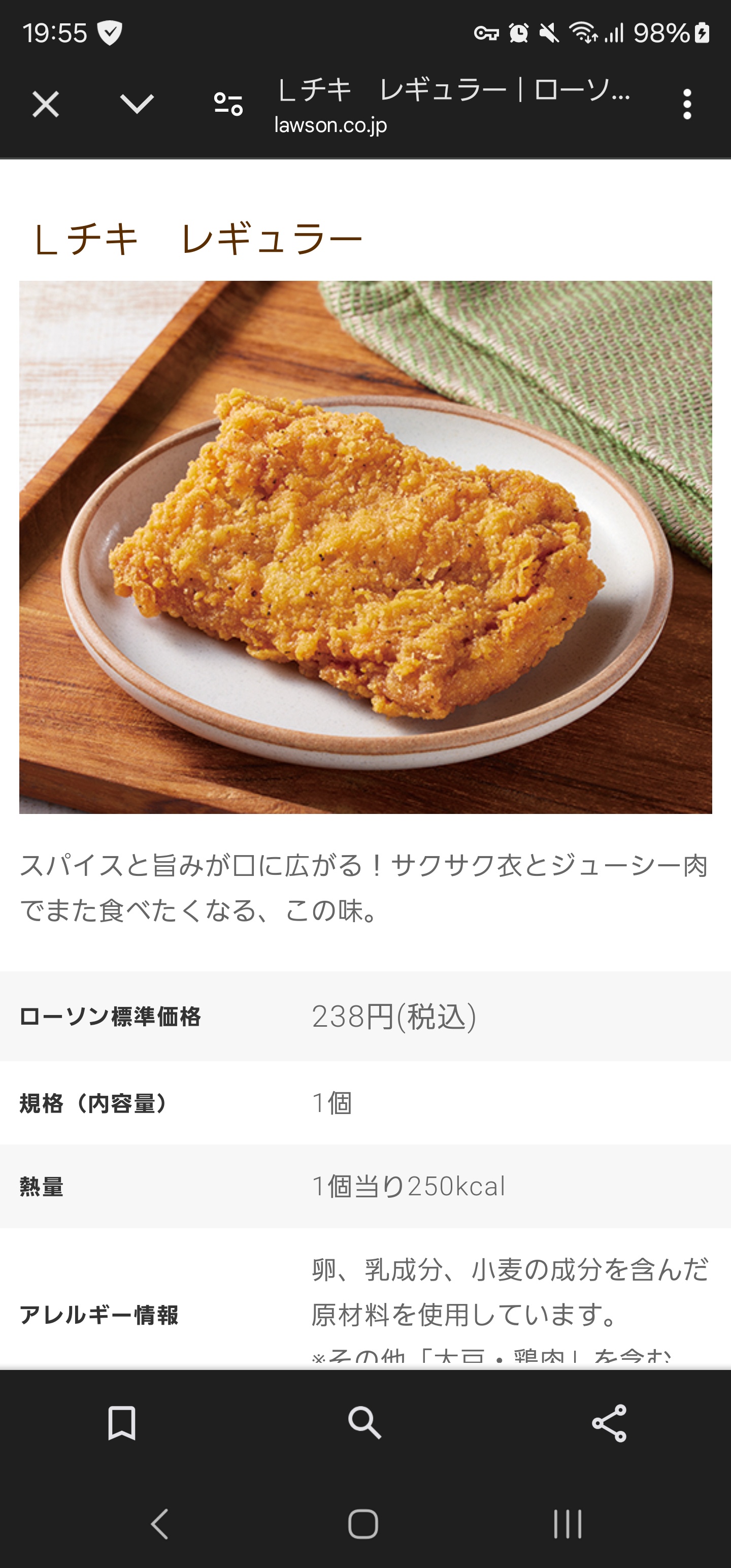Bookmark this Lawson page
The image size is (731, 1568).
point(122,1423)
